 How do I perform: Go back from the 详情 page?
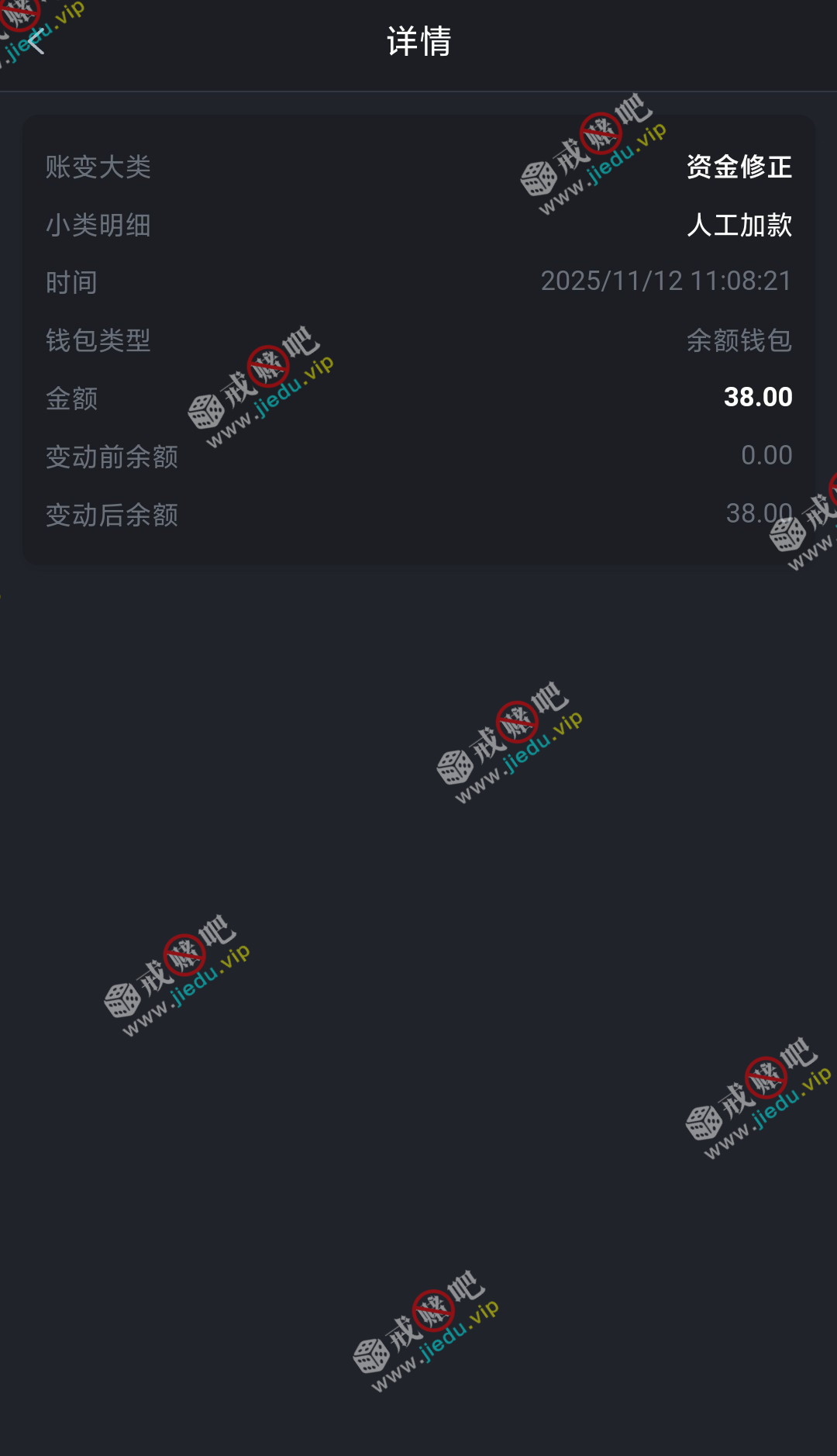(36, 42)
